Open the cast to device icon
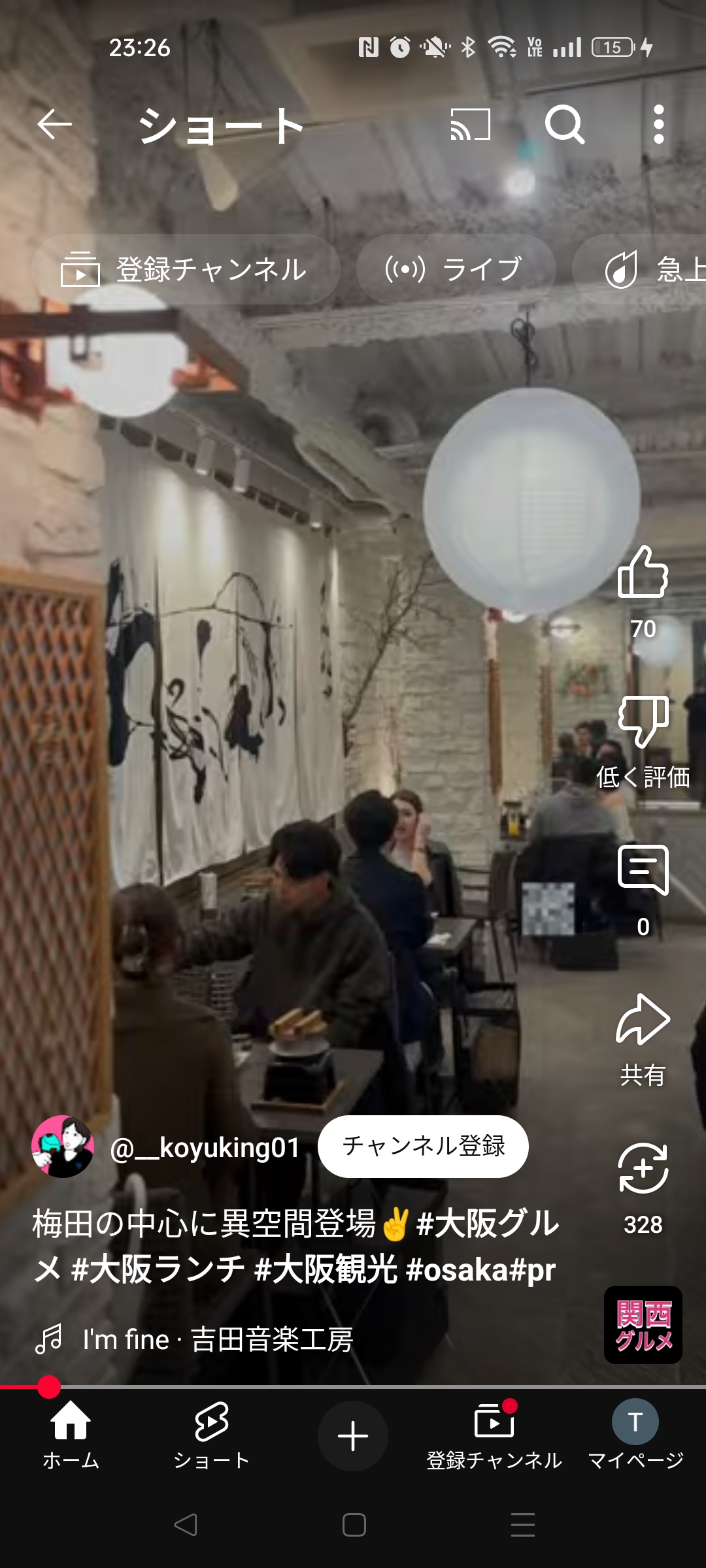Viewport: 706px width, 1568px height. coord(471,124)
